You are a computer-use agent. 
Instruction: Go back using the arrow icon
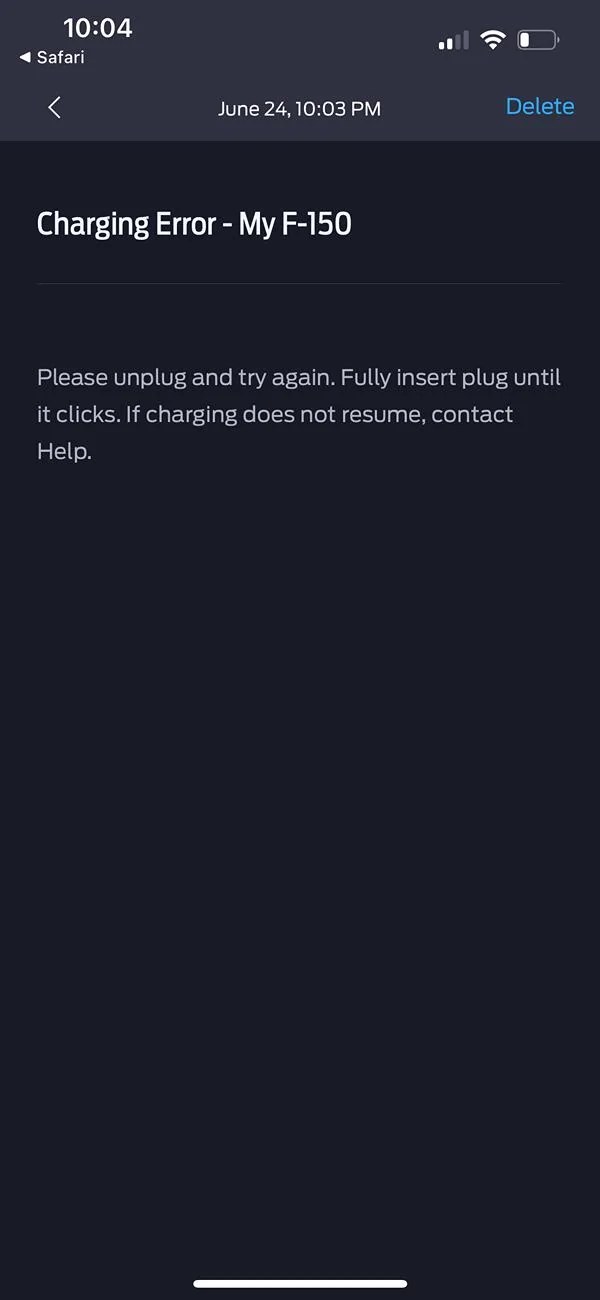55,108
